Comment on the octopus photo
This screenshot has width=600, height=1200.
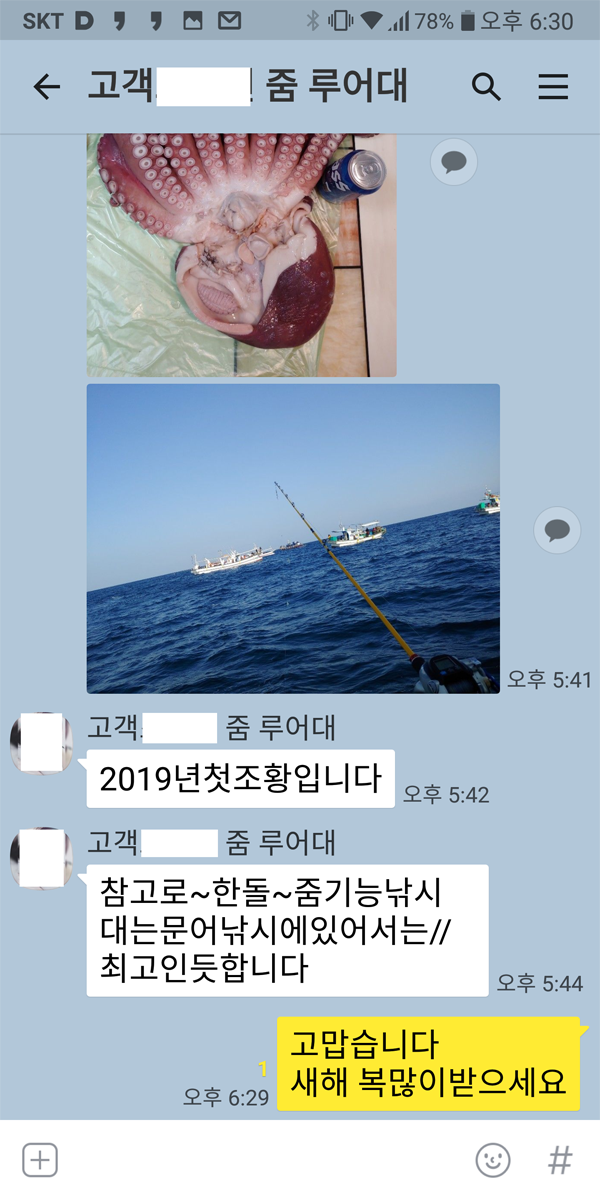point(454,161)
